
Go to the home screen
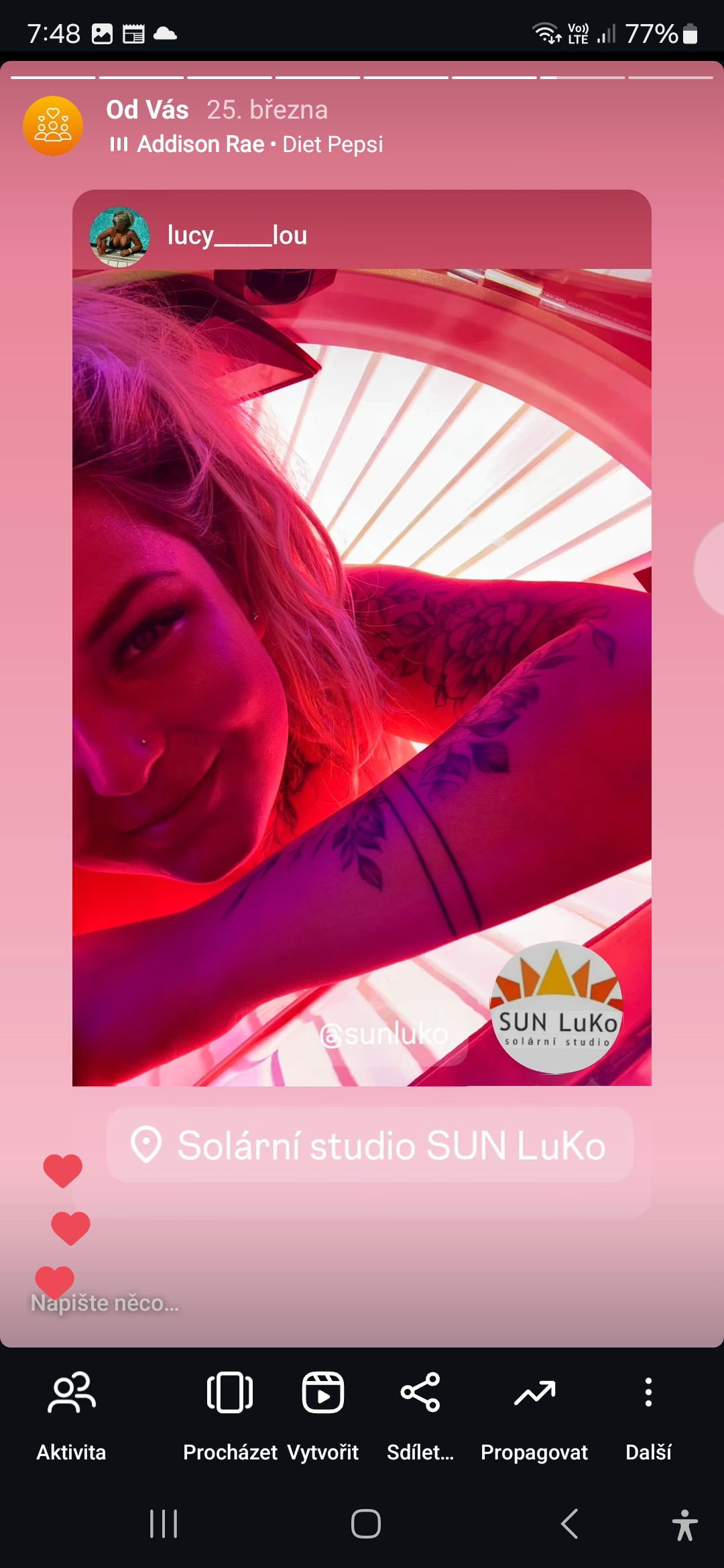tap(366, 1524)
